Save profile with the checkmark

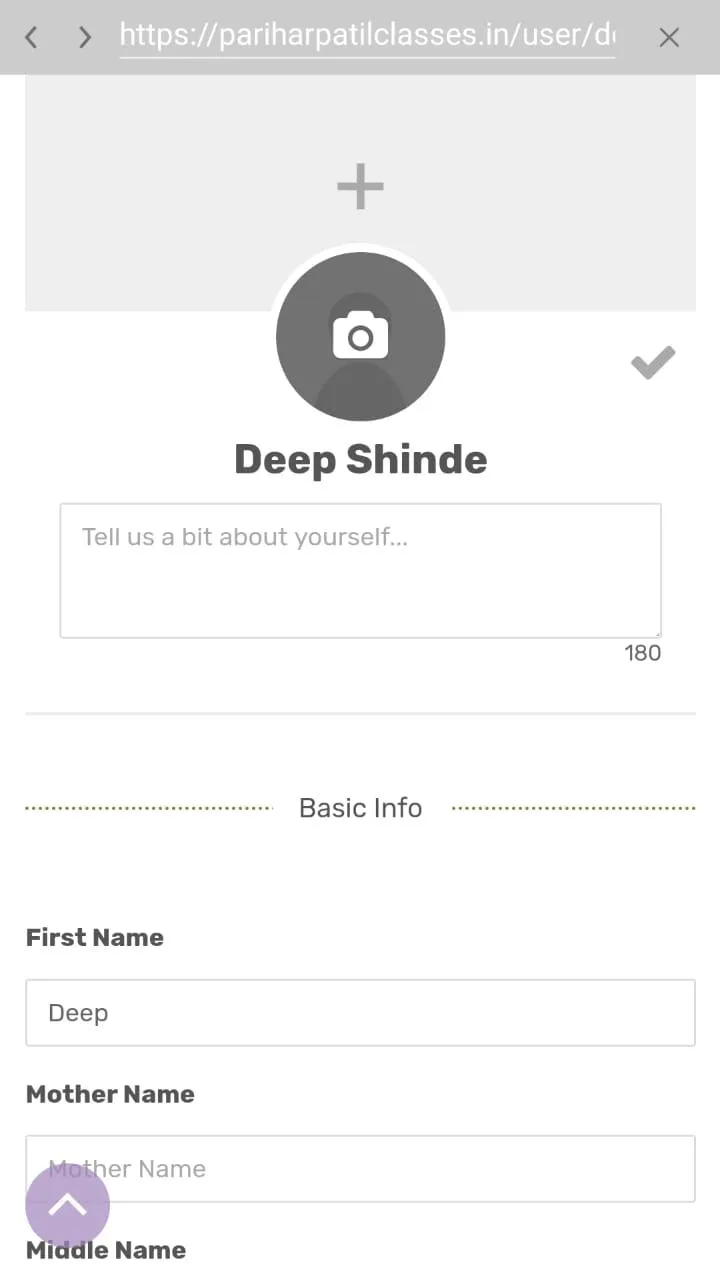[653, 362]
